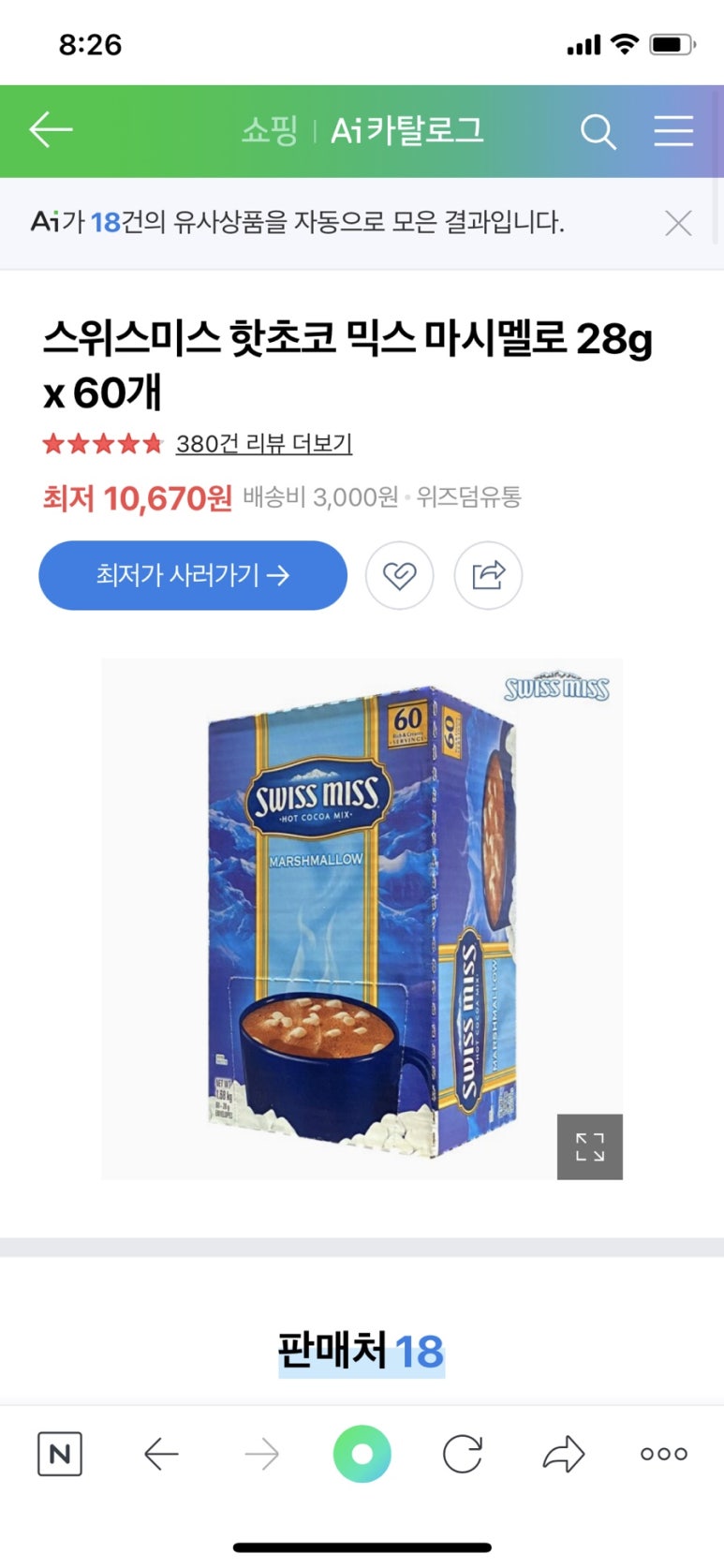Open the three-dot more options
The width and height of the screenshot is (724, 1568).
click(664, 1454)
